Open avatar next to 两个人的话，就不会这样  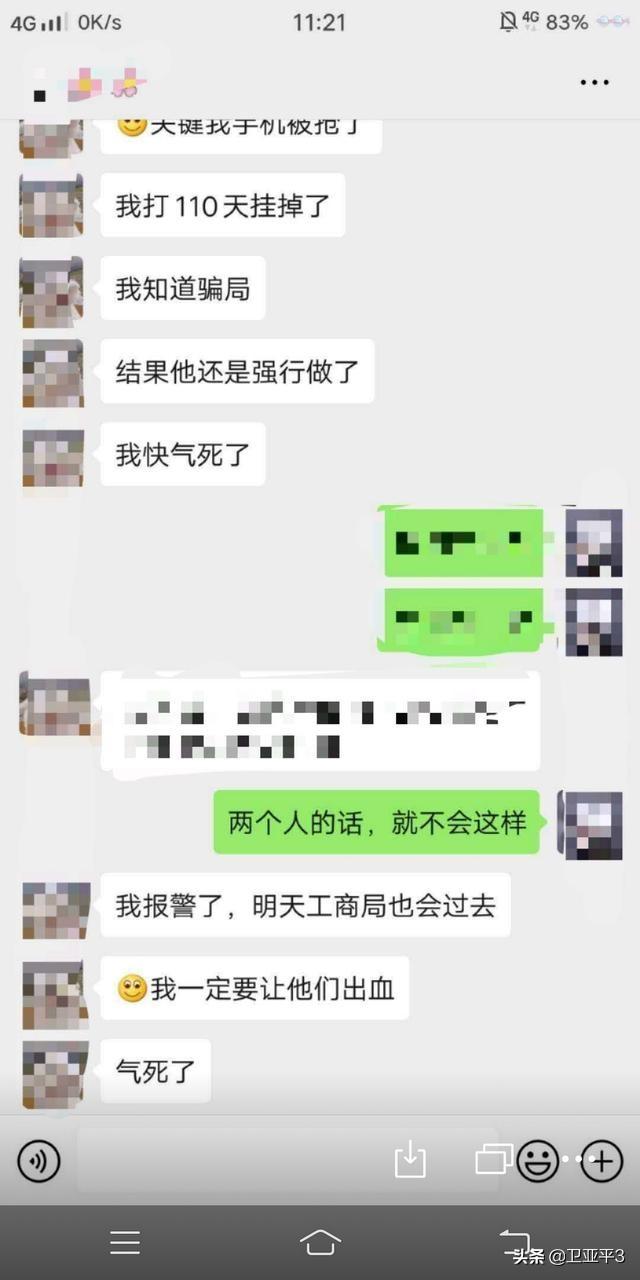593,825
